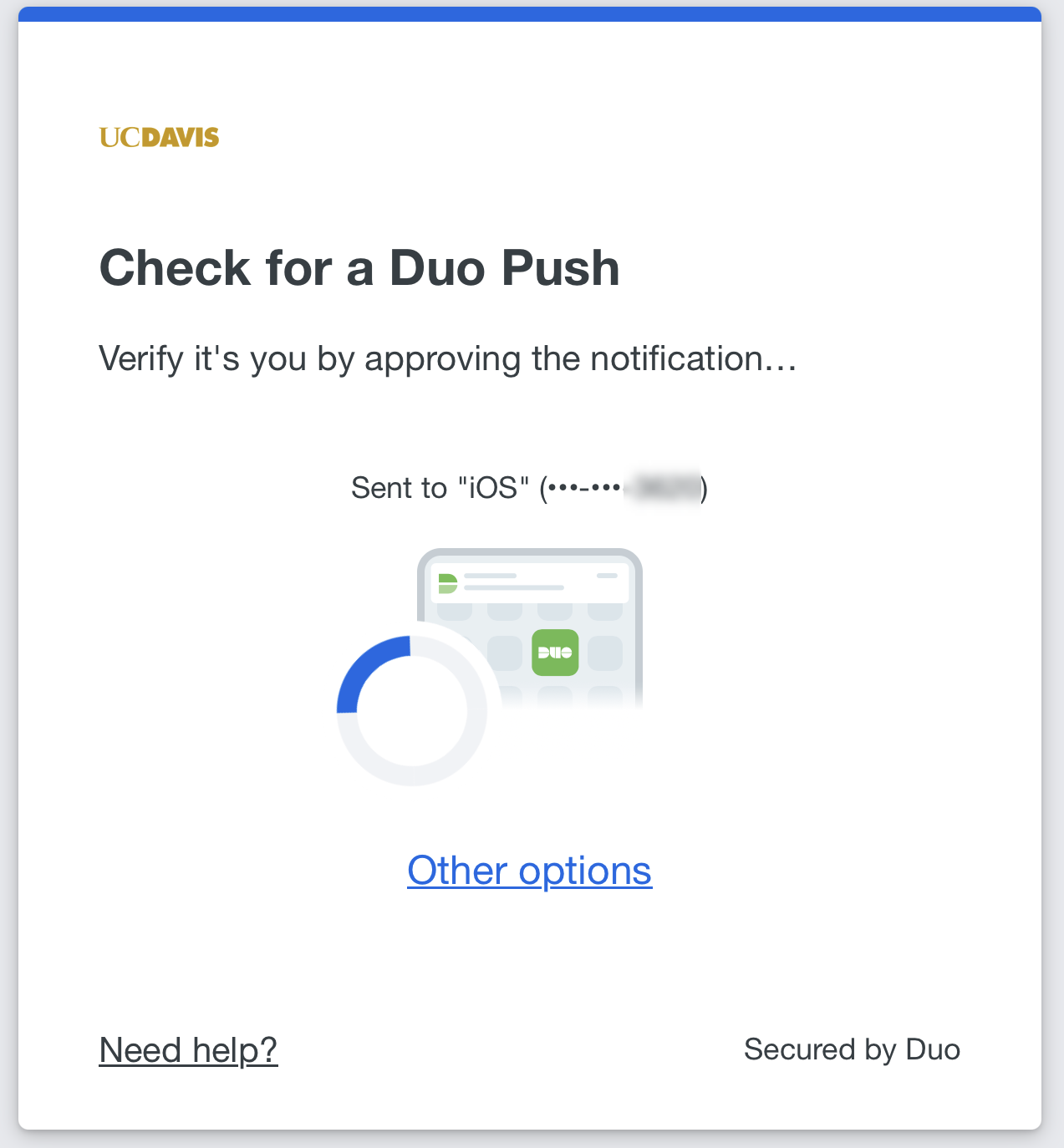Tap the Need help? link

(188, 1050)
